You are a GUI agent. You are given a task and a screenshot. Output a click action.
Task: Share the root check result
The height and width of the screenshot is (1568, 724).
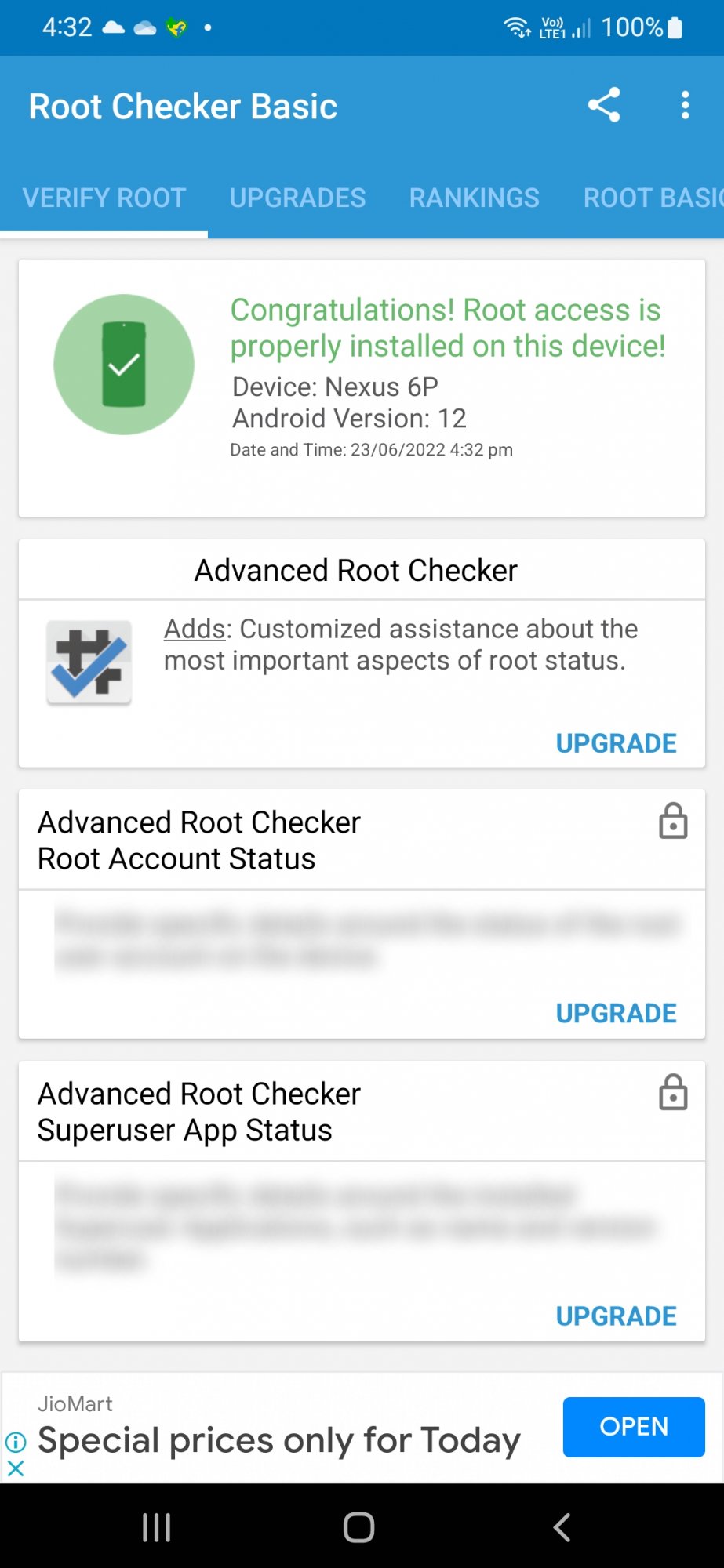coord(604,105)
